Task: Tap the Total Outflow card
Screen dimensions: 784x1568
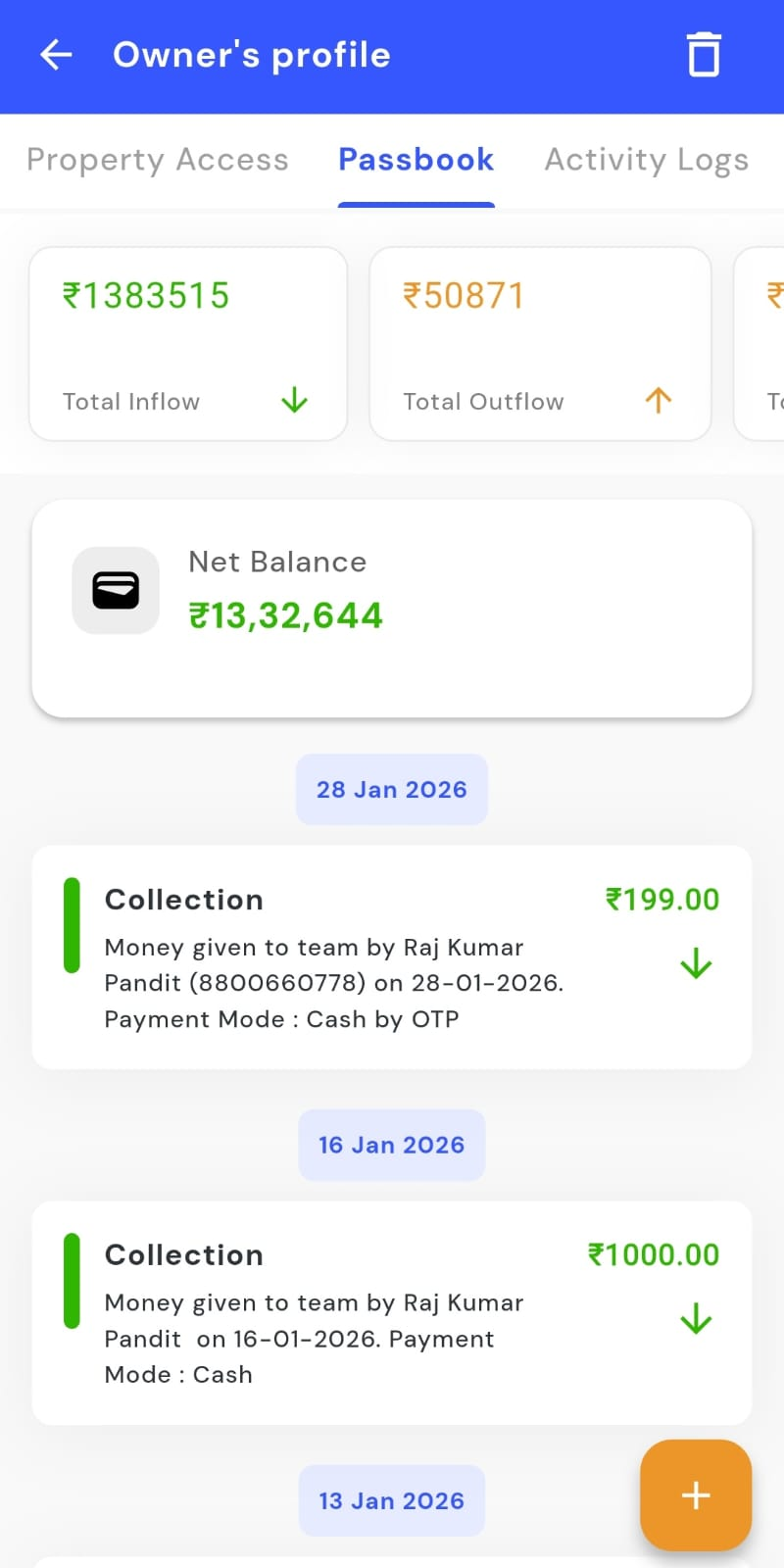Action: click(x=540, y=344)
